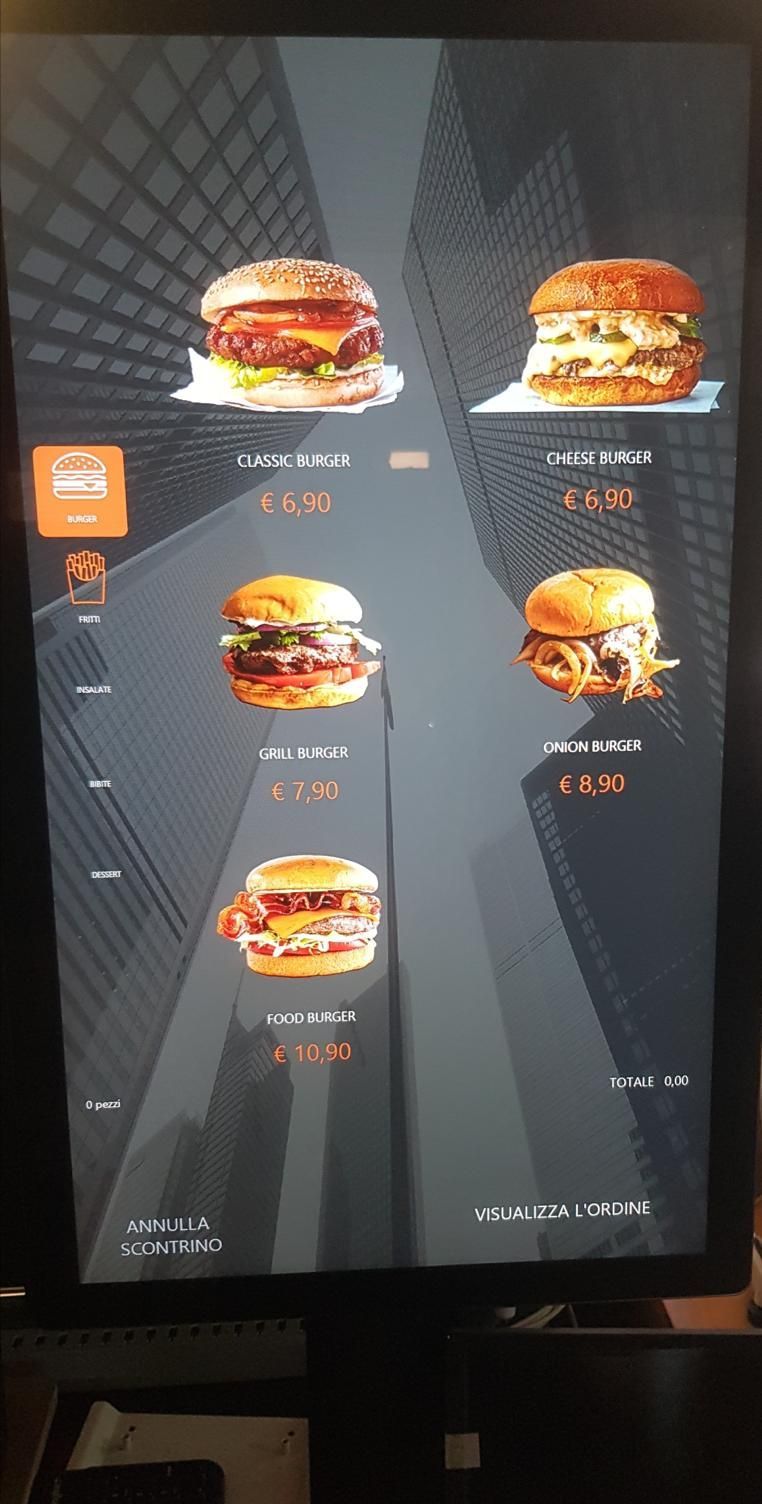This screenshot has height=1504, width=762.
Task: Select the highlighted Burger category icon
Action: 80,490
